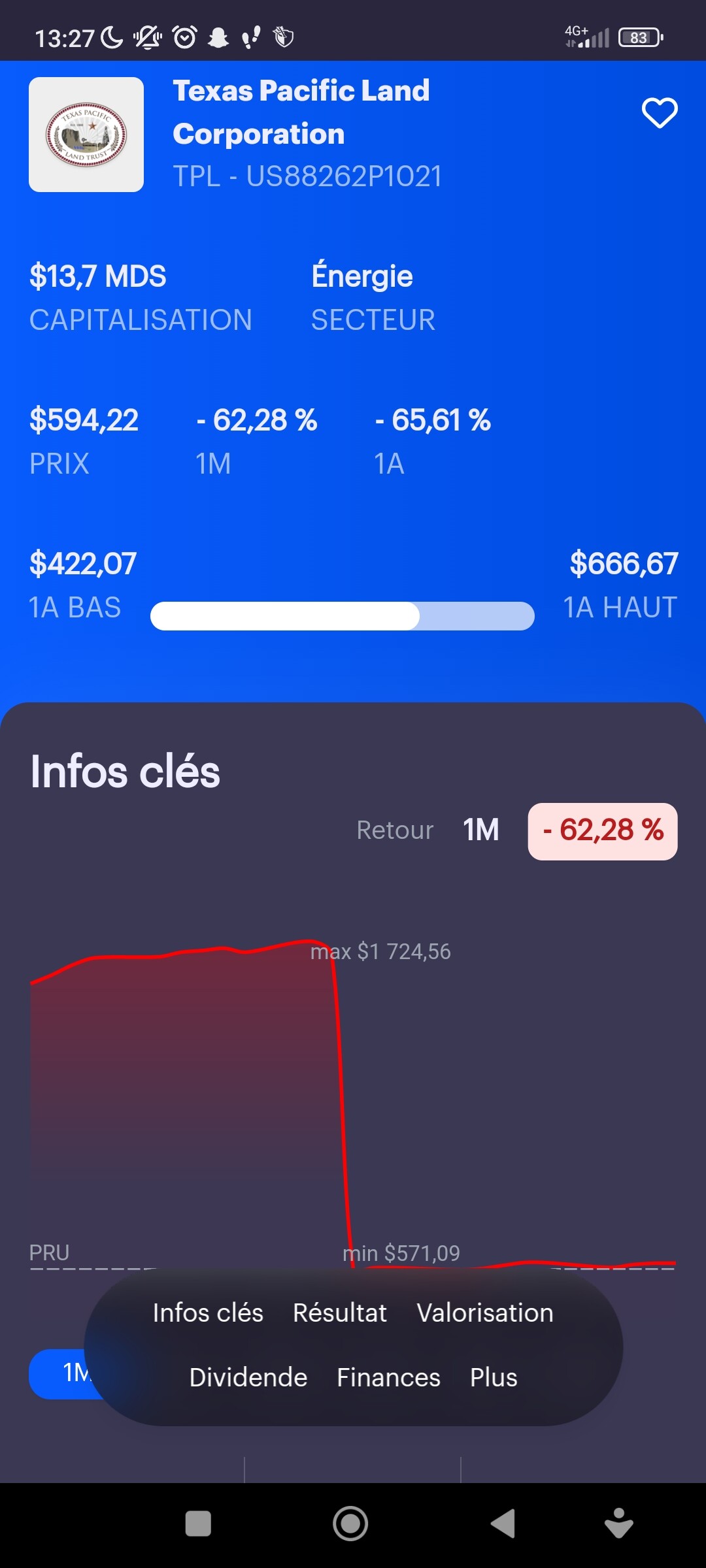Jump to the Infos clés section
Screen dimensions: 706x1568
(x=208, y=1313)
